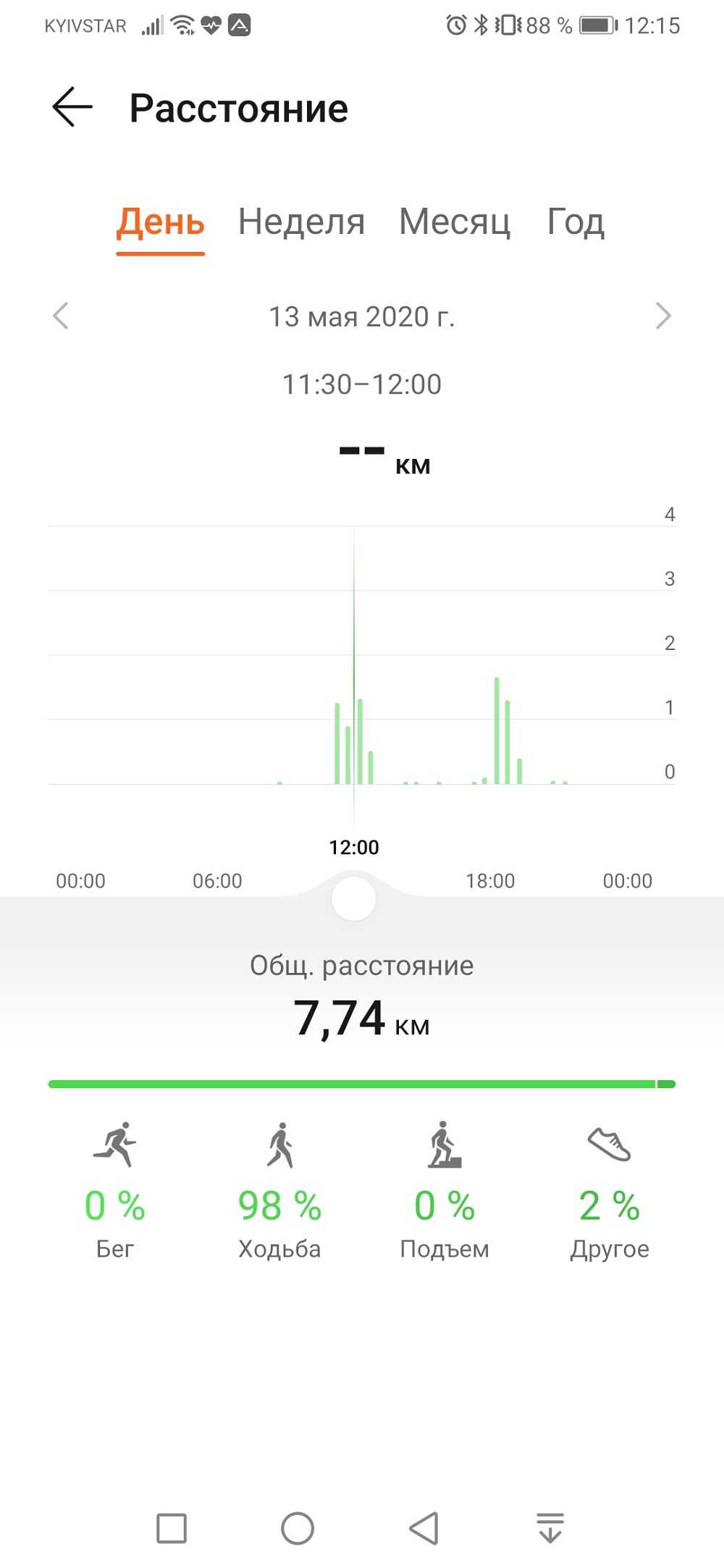Switch to the Месяц tab
Viewport: 724px width, 1568px height.
pos(455,222)
